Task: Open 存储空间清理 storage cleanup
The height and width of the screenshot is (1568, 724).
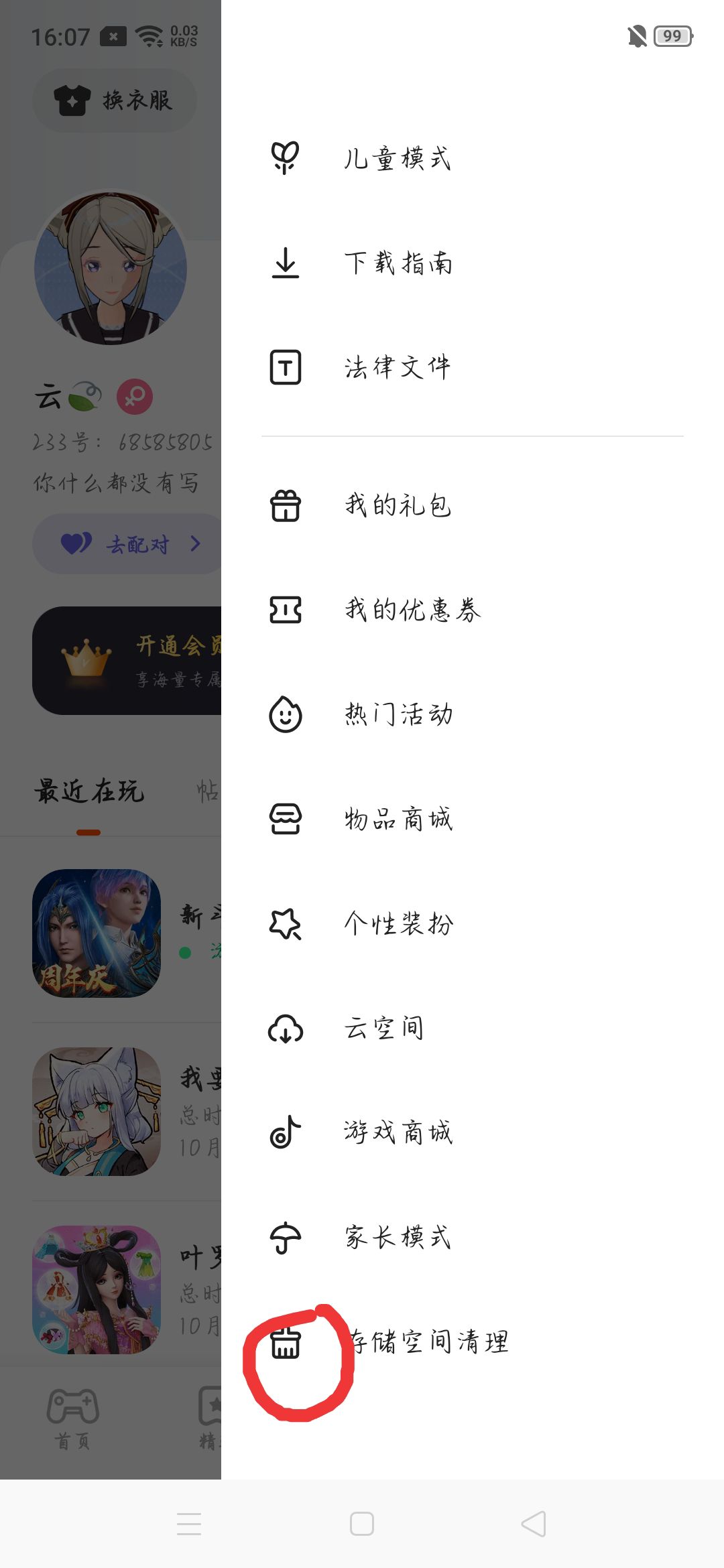Action: (429, 1342)
